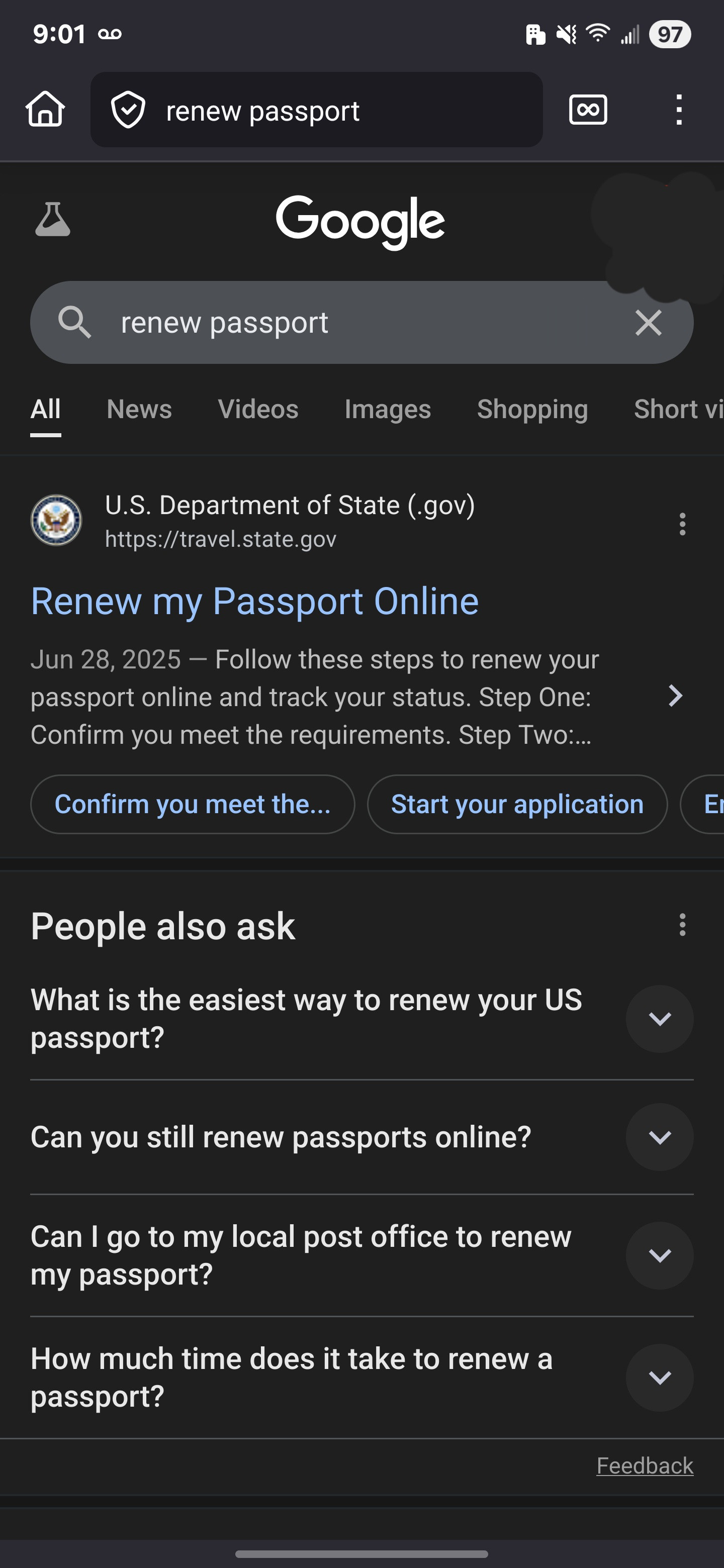Expand Can you still renew passports online

click(660, 1136)
